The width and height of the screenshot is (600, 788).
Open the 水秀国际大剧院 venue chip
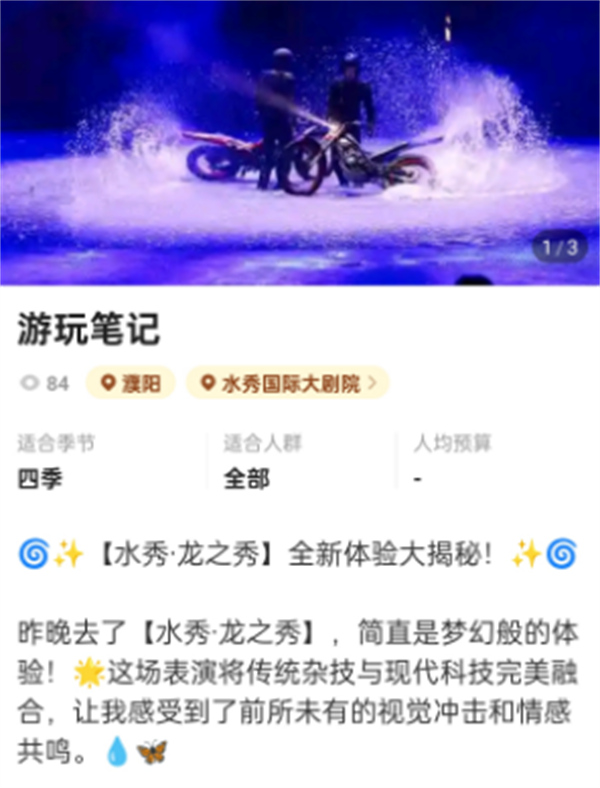[287, 383]
